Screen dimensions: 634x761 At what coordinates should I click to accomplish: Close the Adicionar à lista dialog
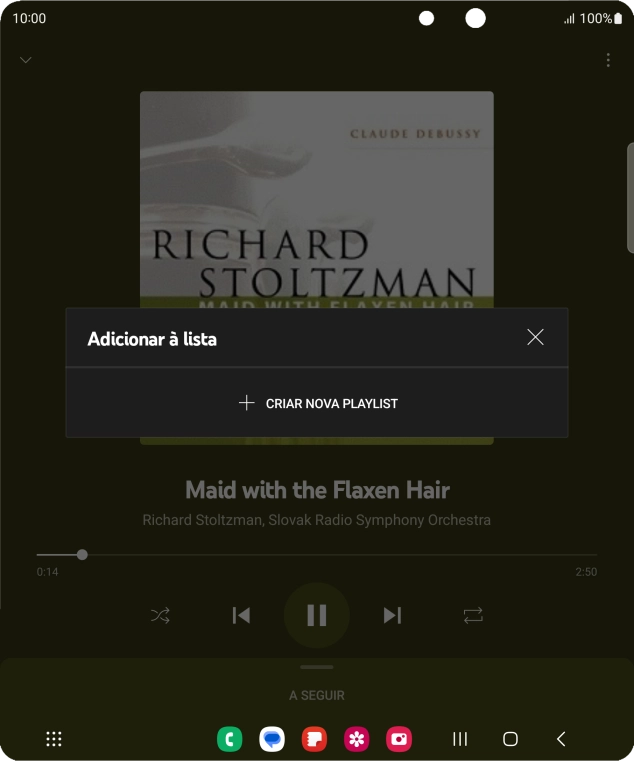click(x=535, y=337)
